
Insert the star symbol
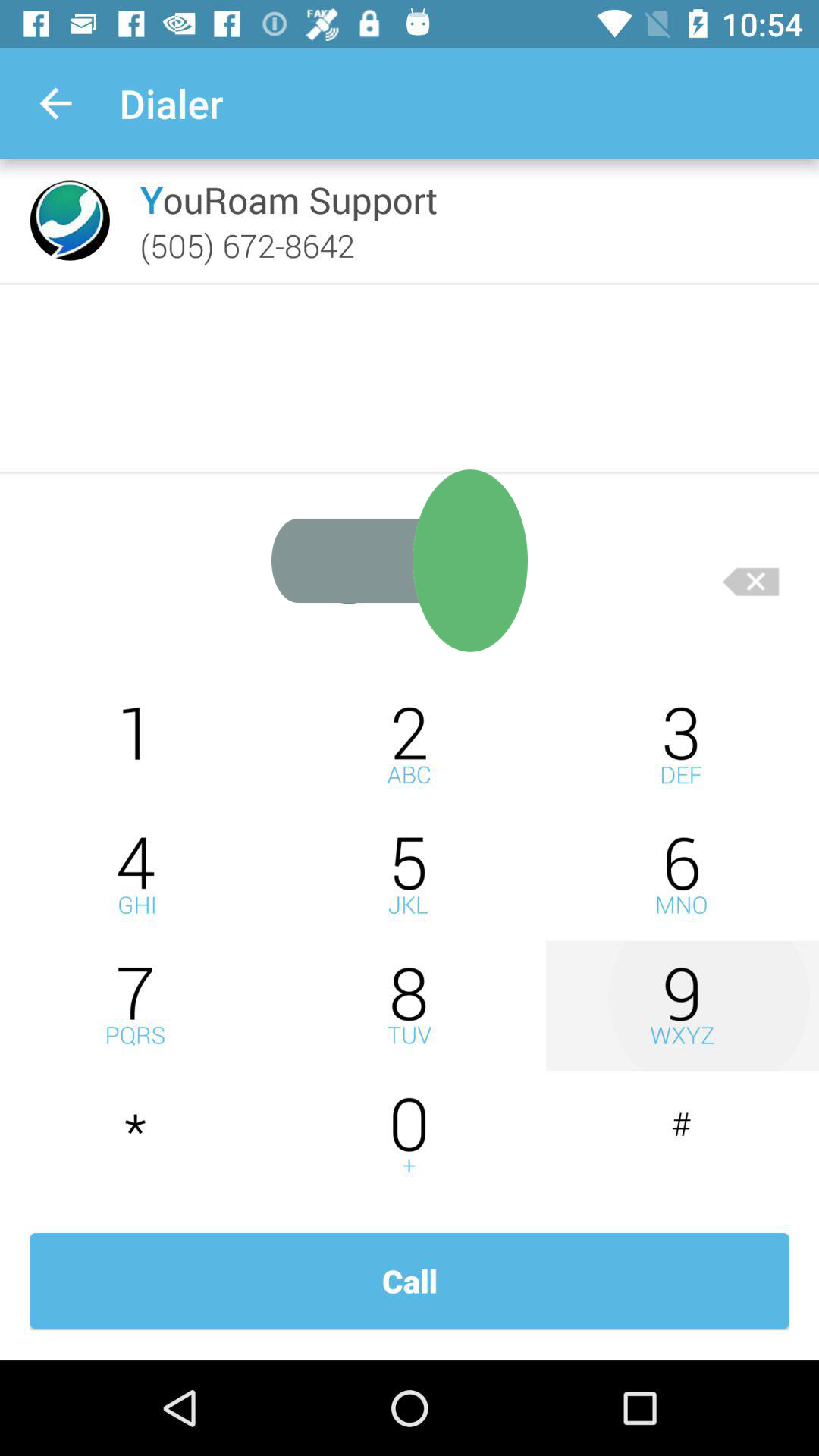(x=136, y=1135)
